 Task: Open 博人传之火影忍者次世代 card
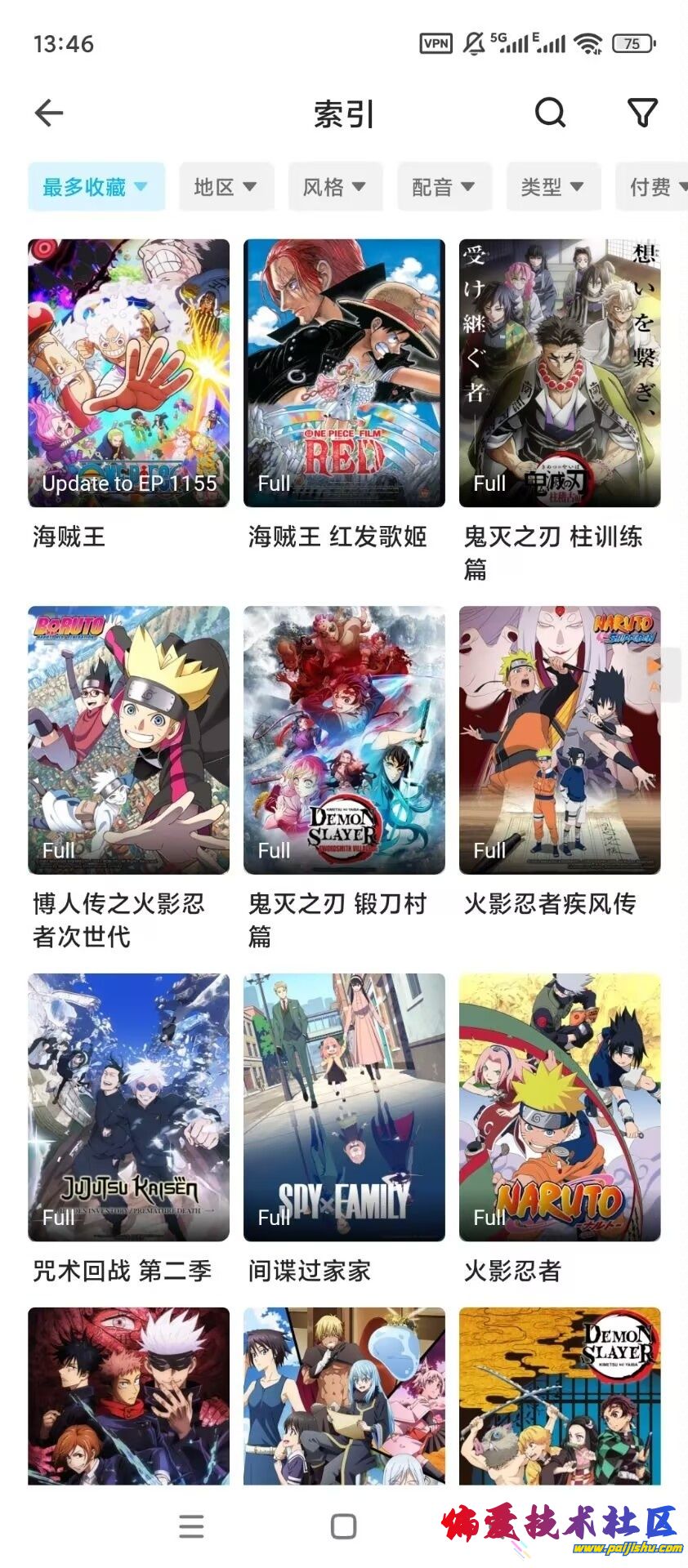128,740
